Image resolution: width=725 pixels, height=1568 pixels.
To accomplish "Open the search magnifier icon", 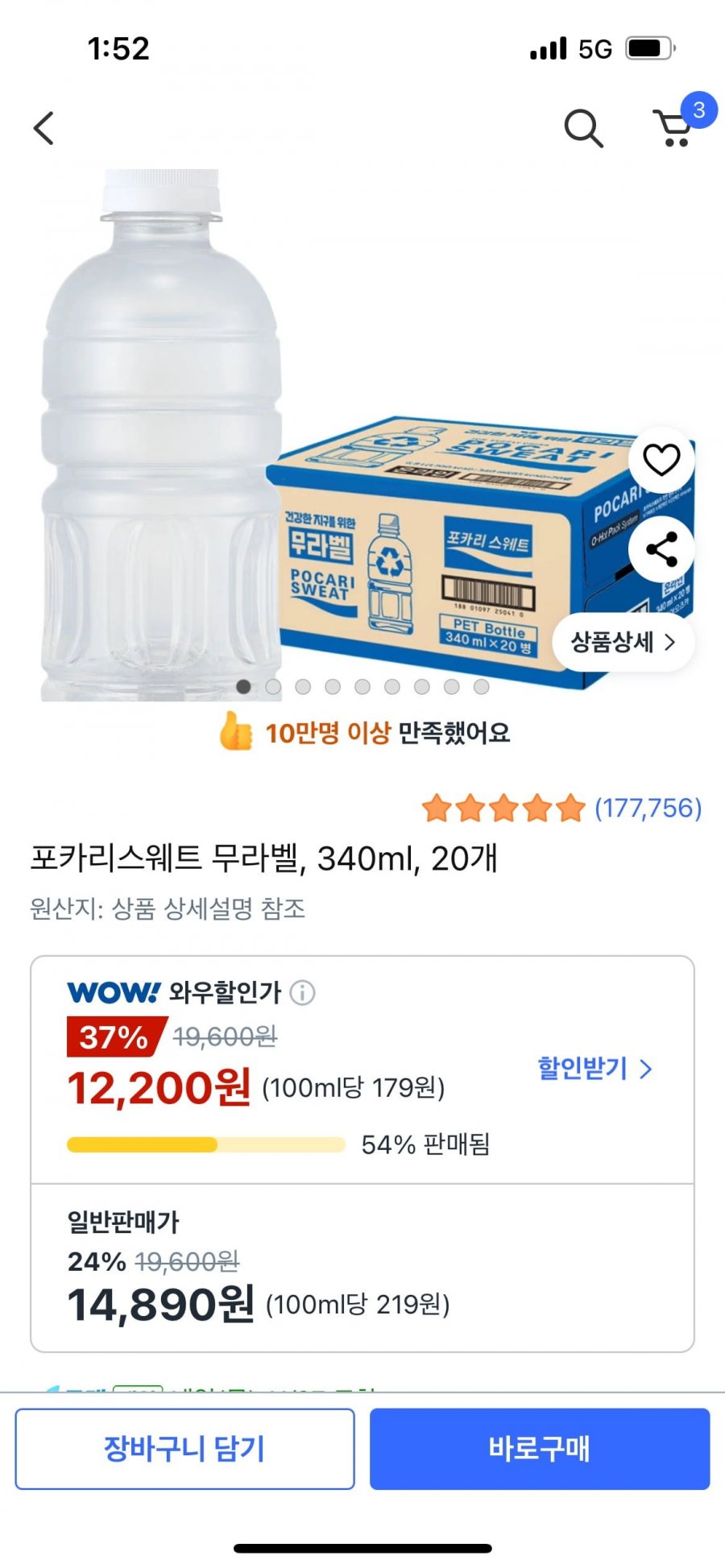I will pos(583,128).
